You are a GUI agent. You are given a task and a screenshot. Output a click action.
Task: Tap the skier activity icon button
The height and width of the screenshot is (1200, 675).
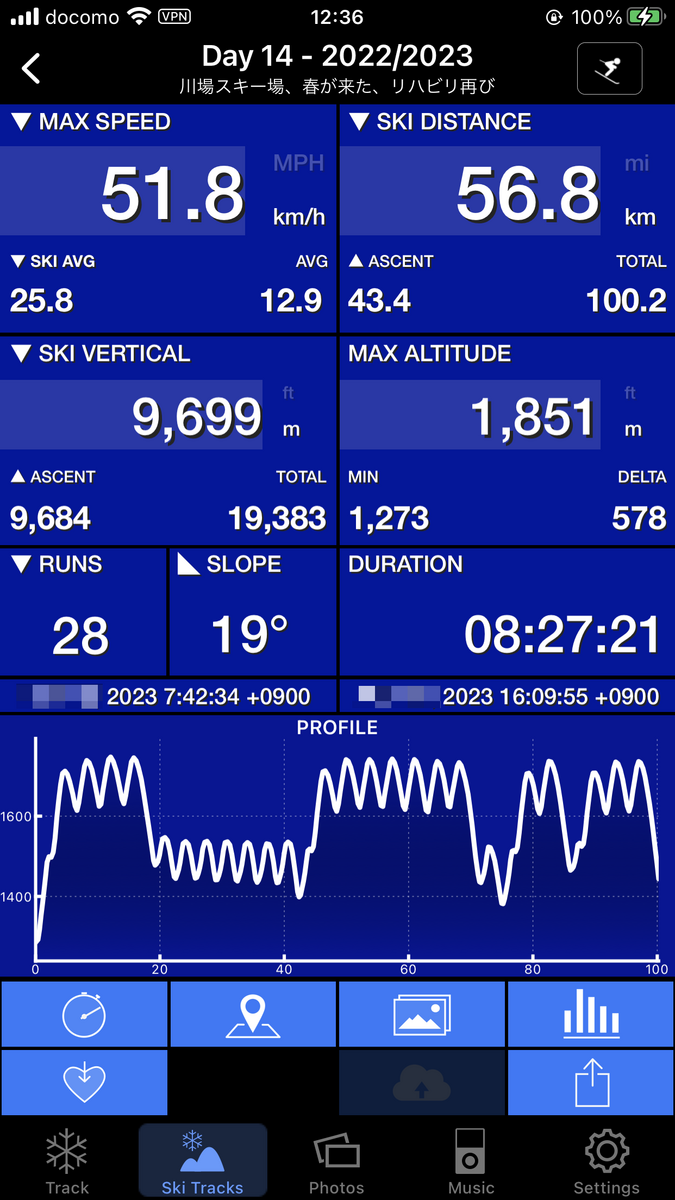(611, 70)
